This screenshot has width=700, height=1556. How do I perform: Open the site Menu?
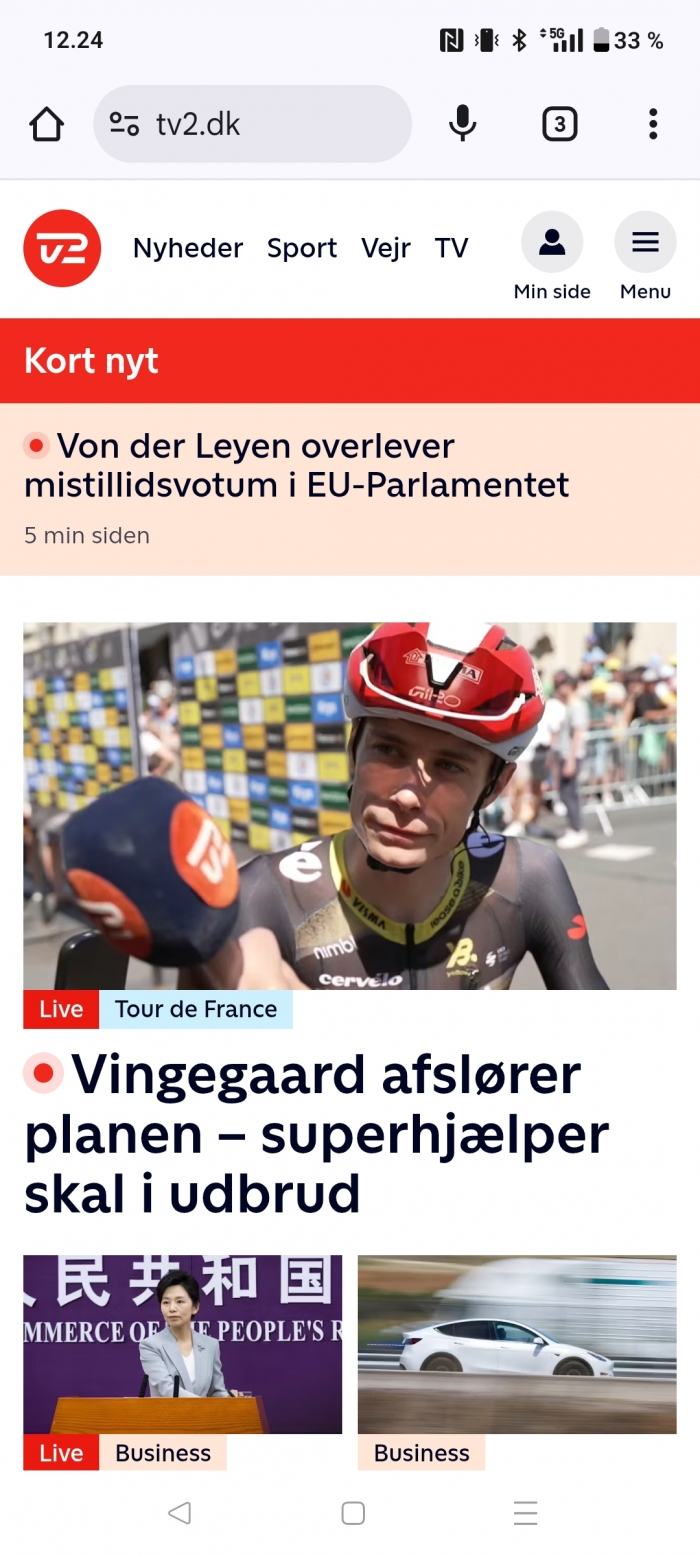point(645,256)
